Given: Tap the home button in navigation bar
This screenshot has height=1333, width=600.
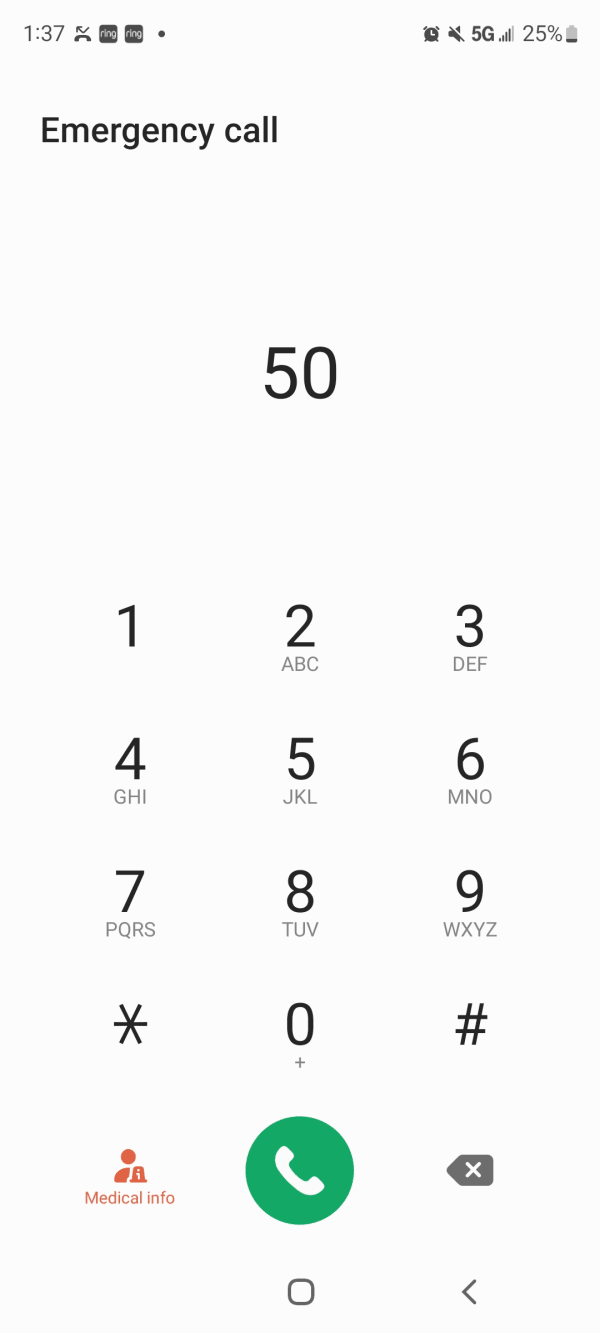Looking at the screenshot, I should pos(300,1291).
